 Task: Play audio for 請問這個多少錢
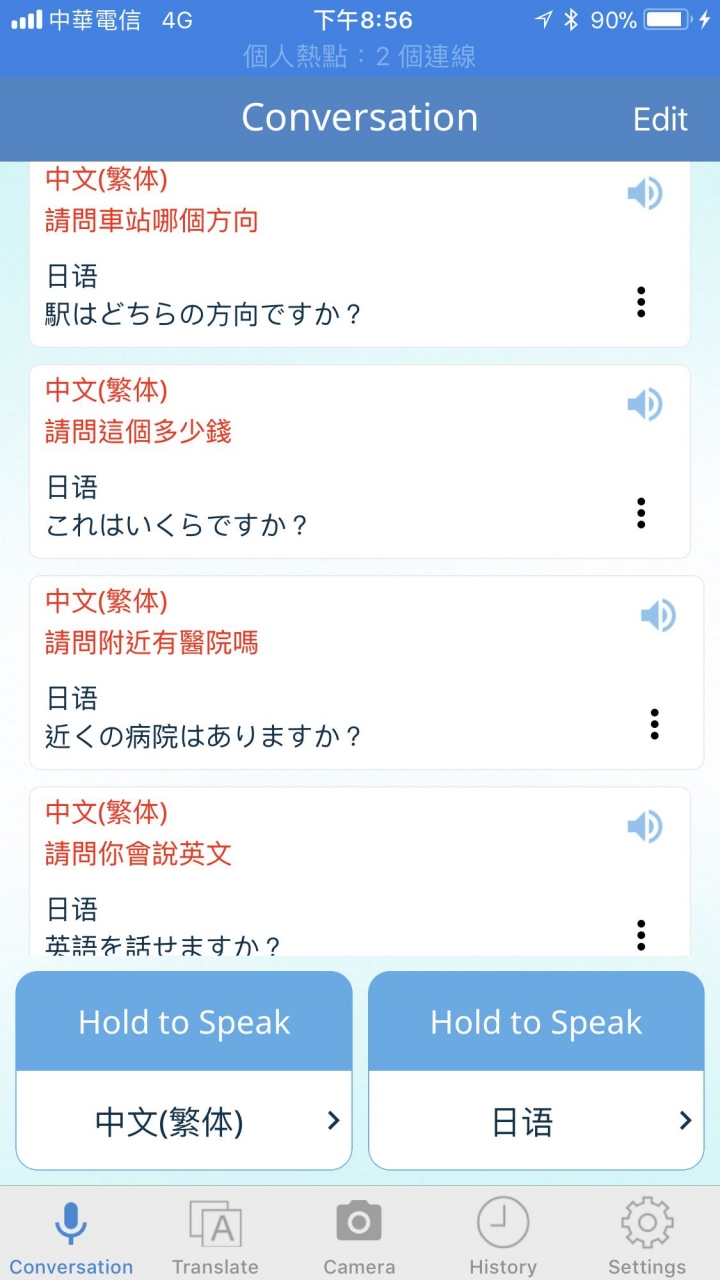coord(645,404)
